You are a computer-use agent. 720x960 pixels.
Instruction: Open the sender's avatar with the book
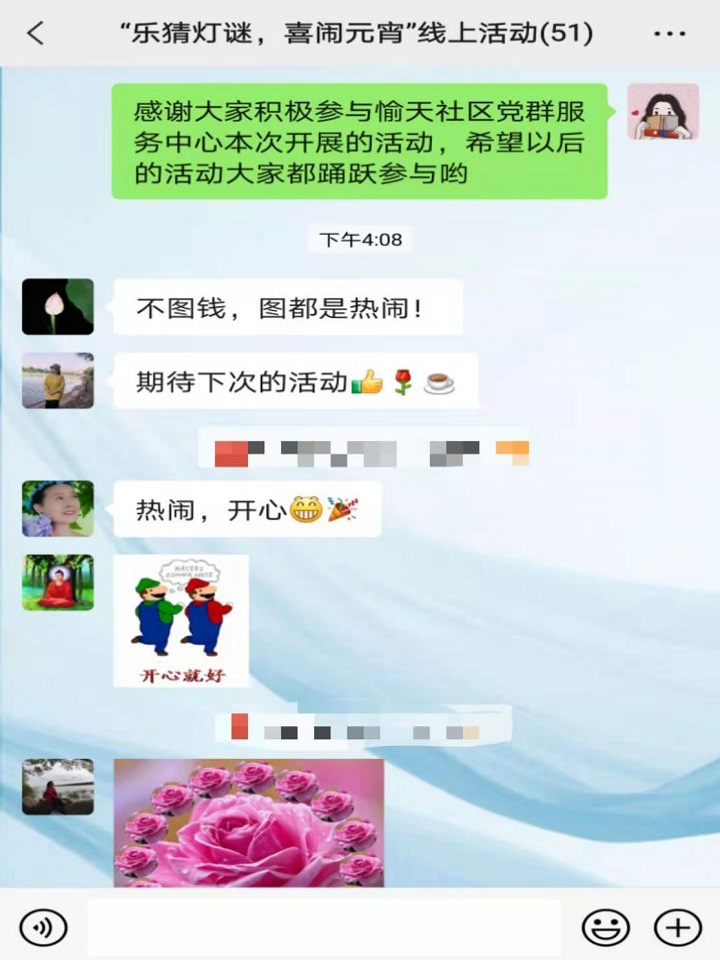(x=662, y=111)
